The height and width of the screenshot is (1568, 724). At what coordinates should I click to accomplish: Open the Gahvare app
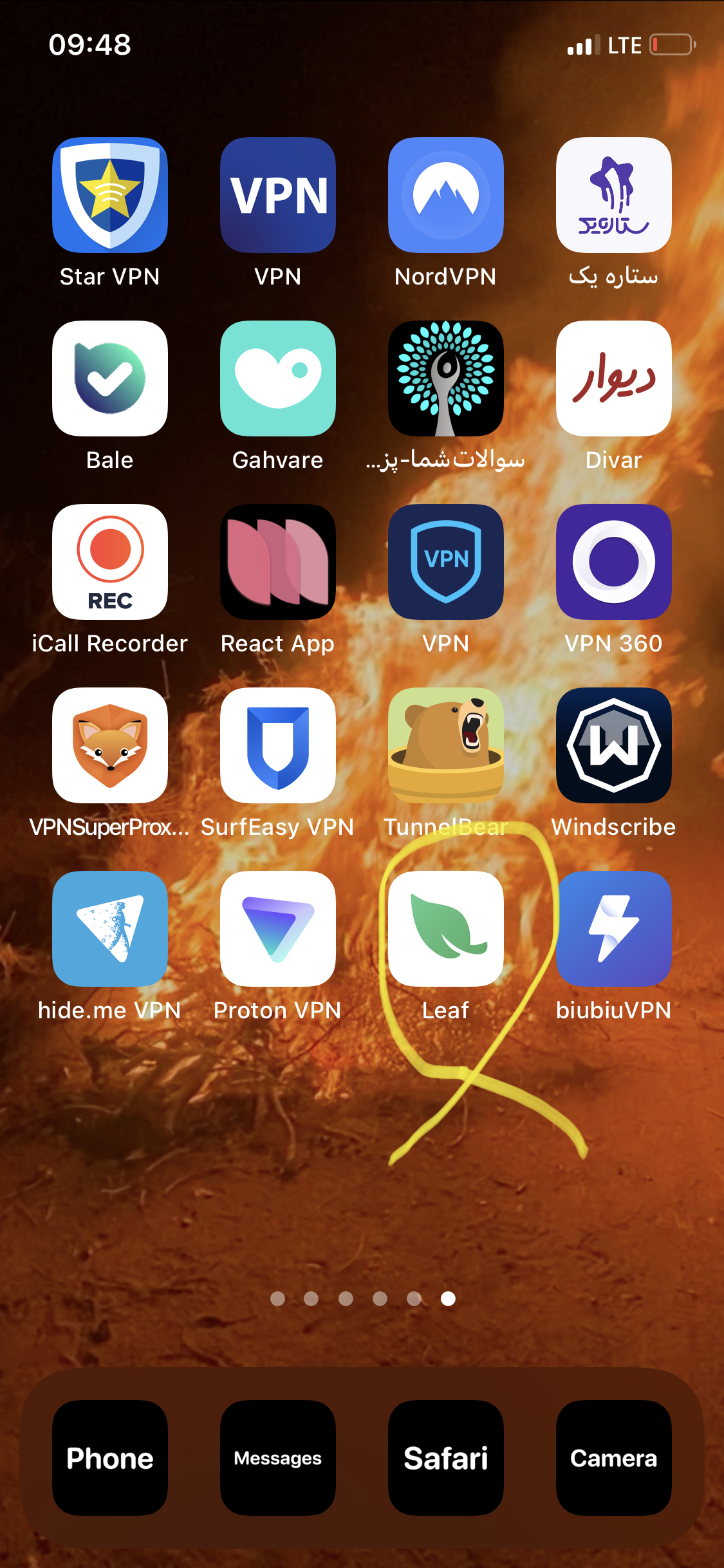[277, 378]
